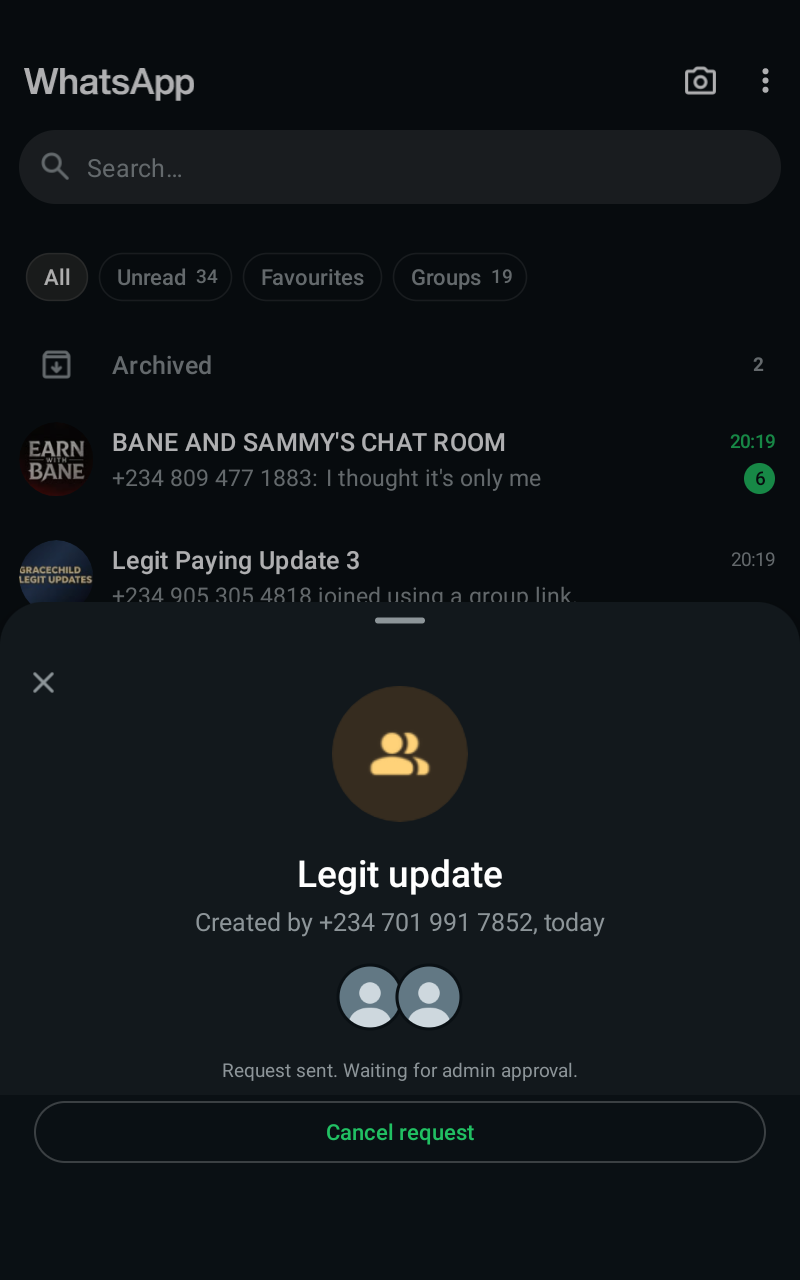
Task: Select the All chats filter
Action: (x=57, y=277)
